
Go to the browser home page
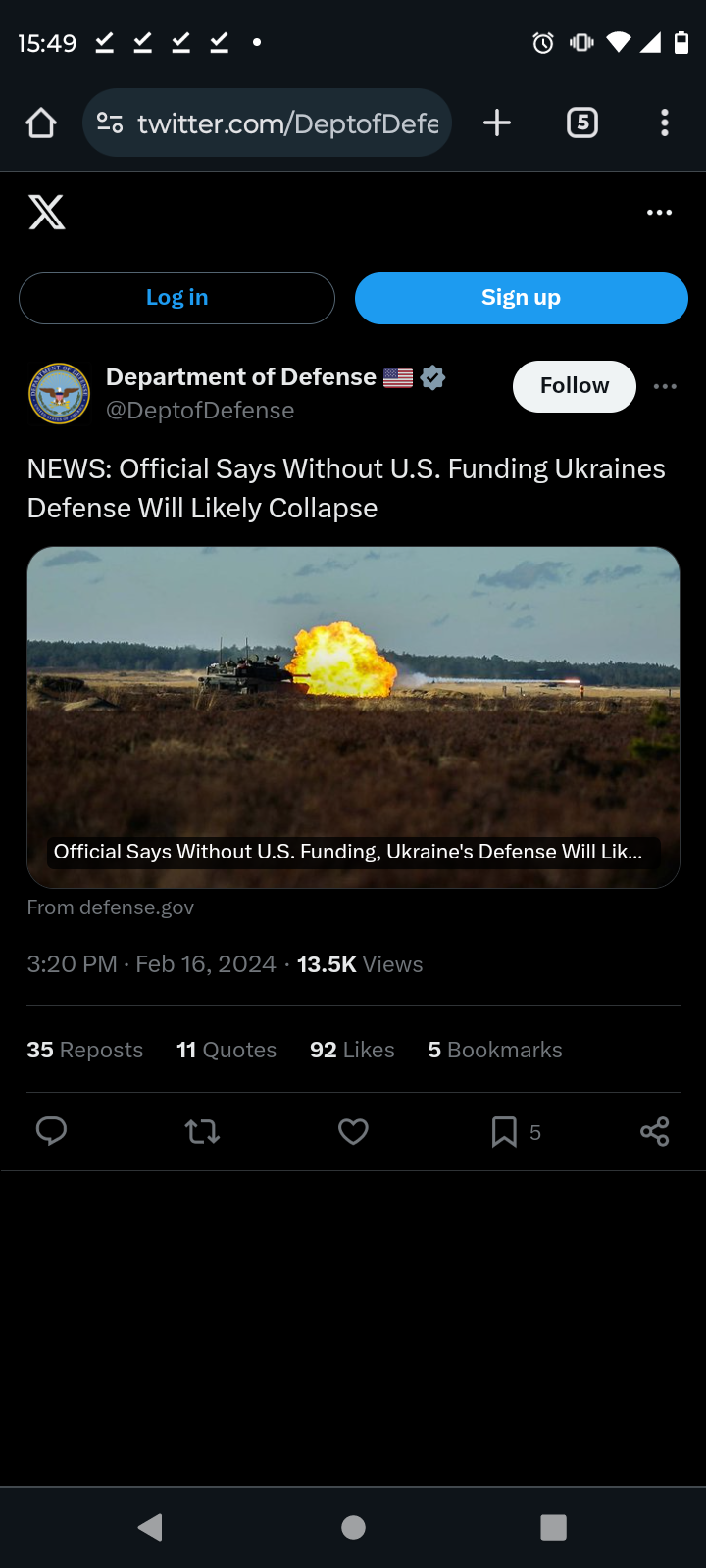(41, 123)
